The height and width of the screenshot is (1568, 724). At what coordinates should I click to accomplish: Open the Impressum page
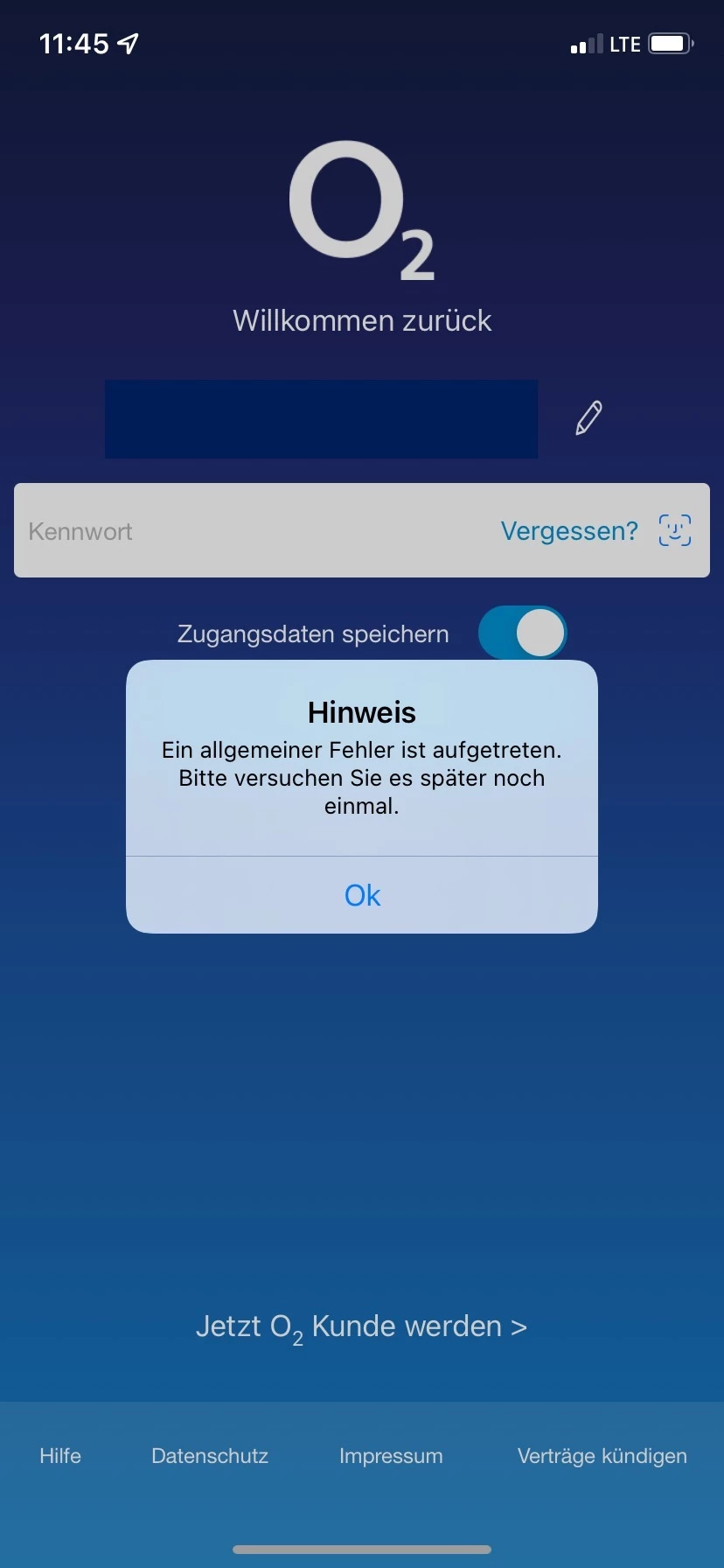pyautogui.click(x=391, y=1456)
